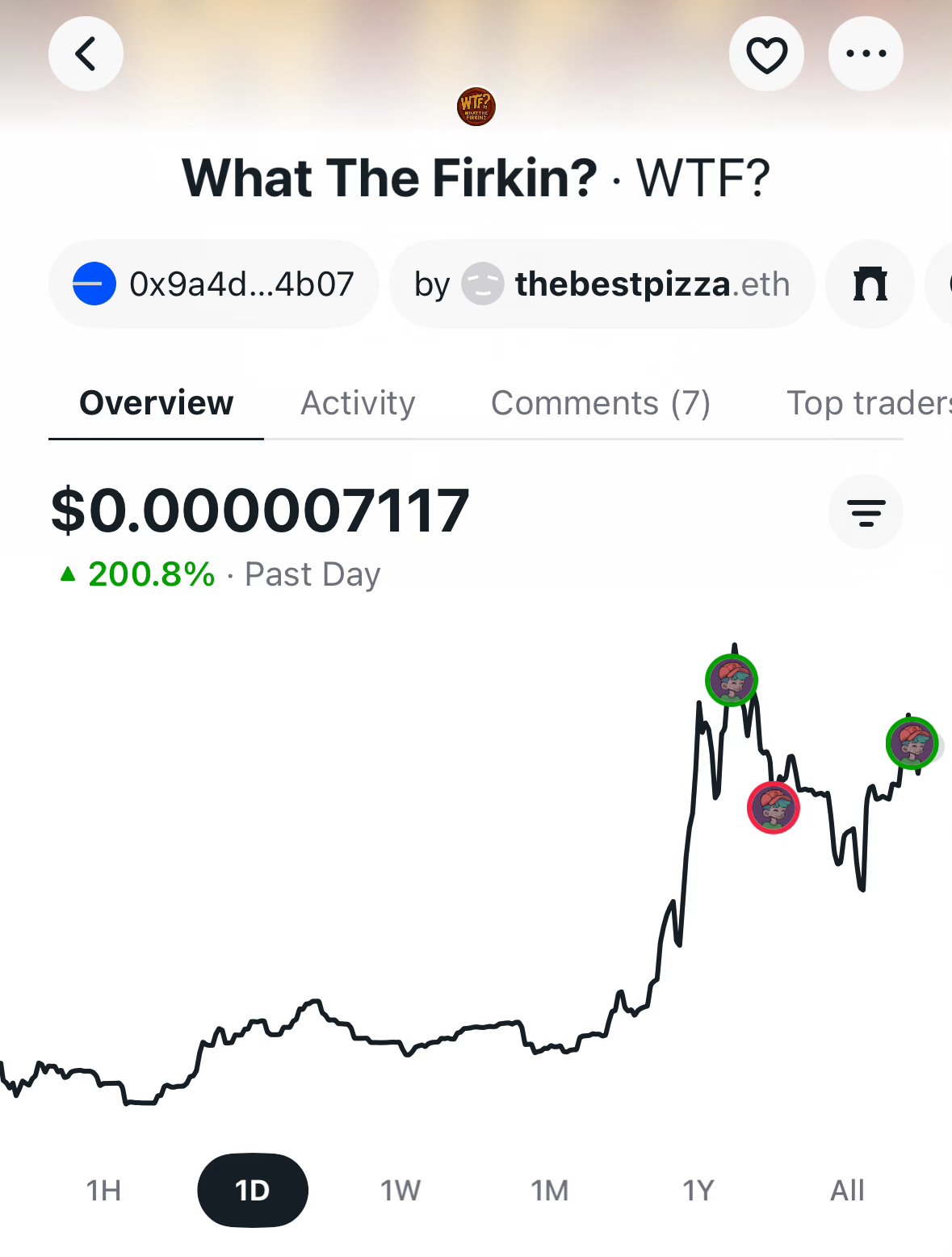Viewport: 952px width, 1257px height.
Task: Switch chart to 1Y range
Action: [698, 1190]
